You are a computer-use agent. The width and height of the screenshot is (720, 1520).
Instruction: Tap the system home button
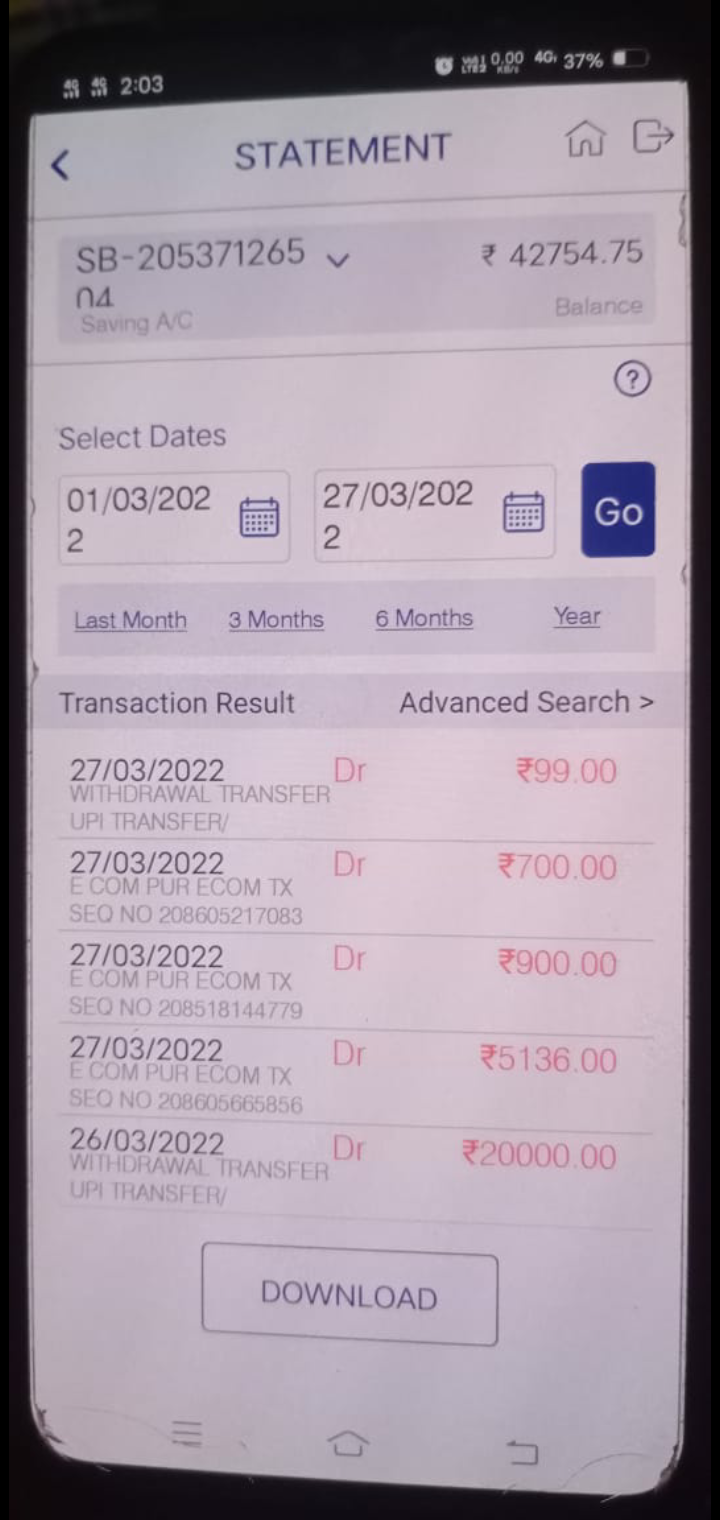coord(347,1443)
